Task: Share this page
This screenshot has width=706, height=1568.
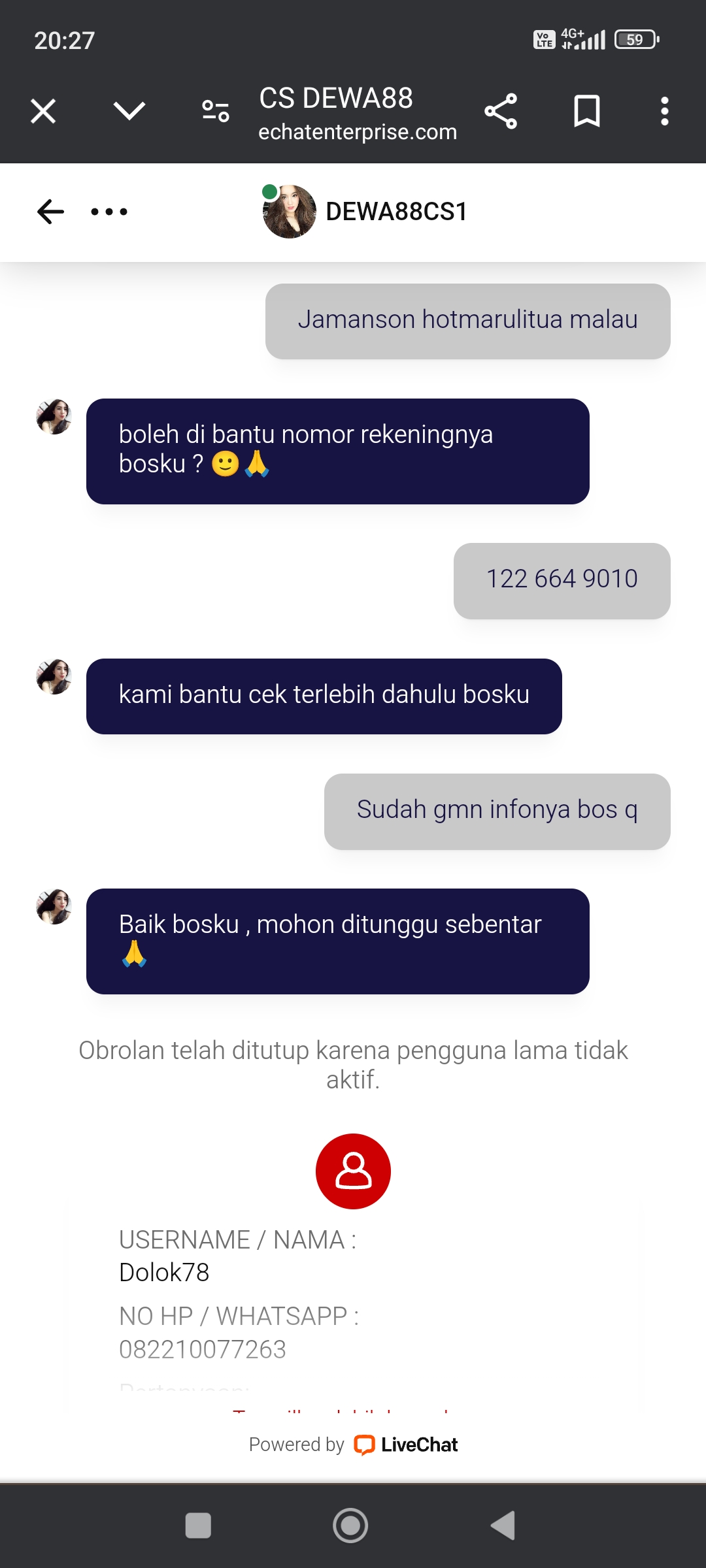Action: click(x=501, y=111)
